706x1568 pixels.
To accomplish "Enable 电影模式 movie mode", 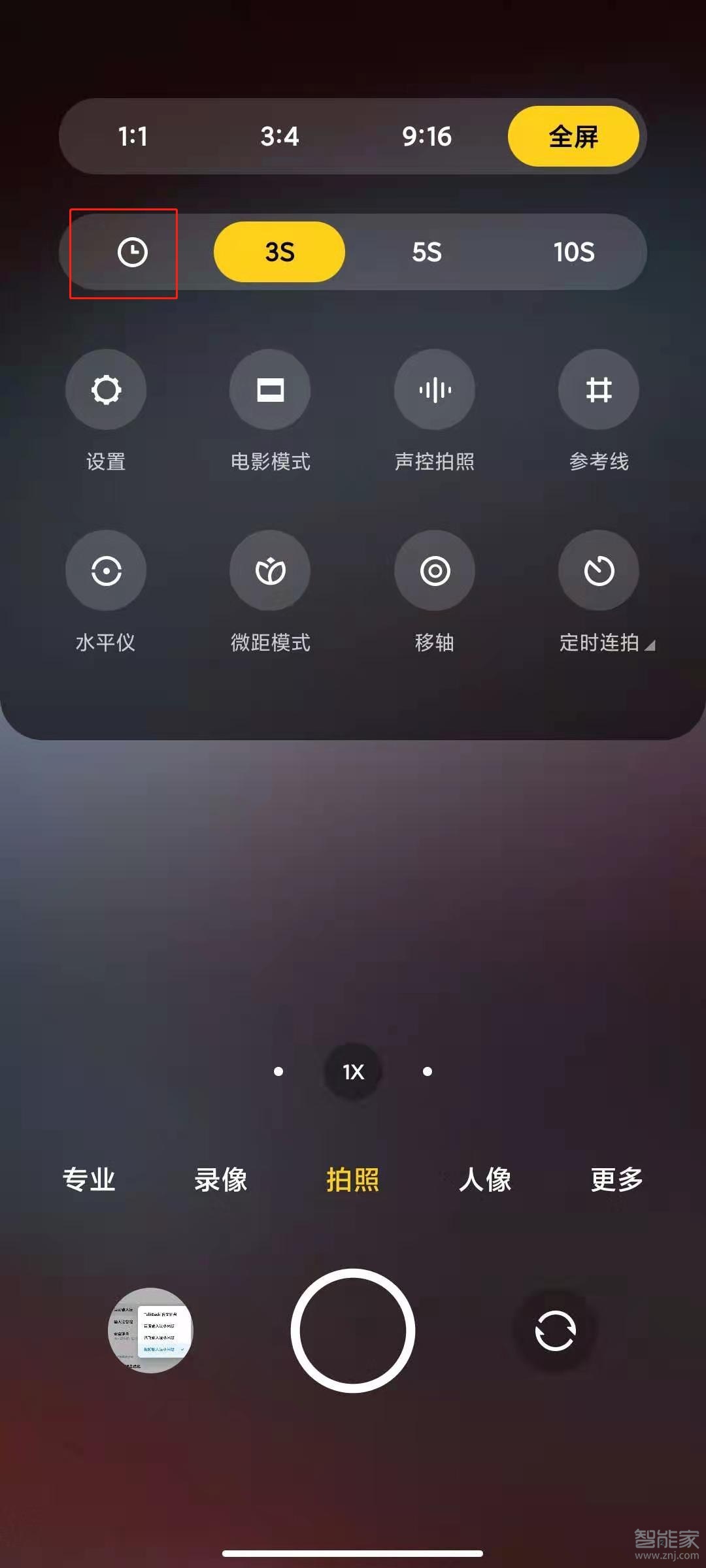I will pyautogui.click(x=270, y=390).
